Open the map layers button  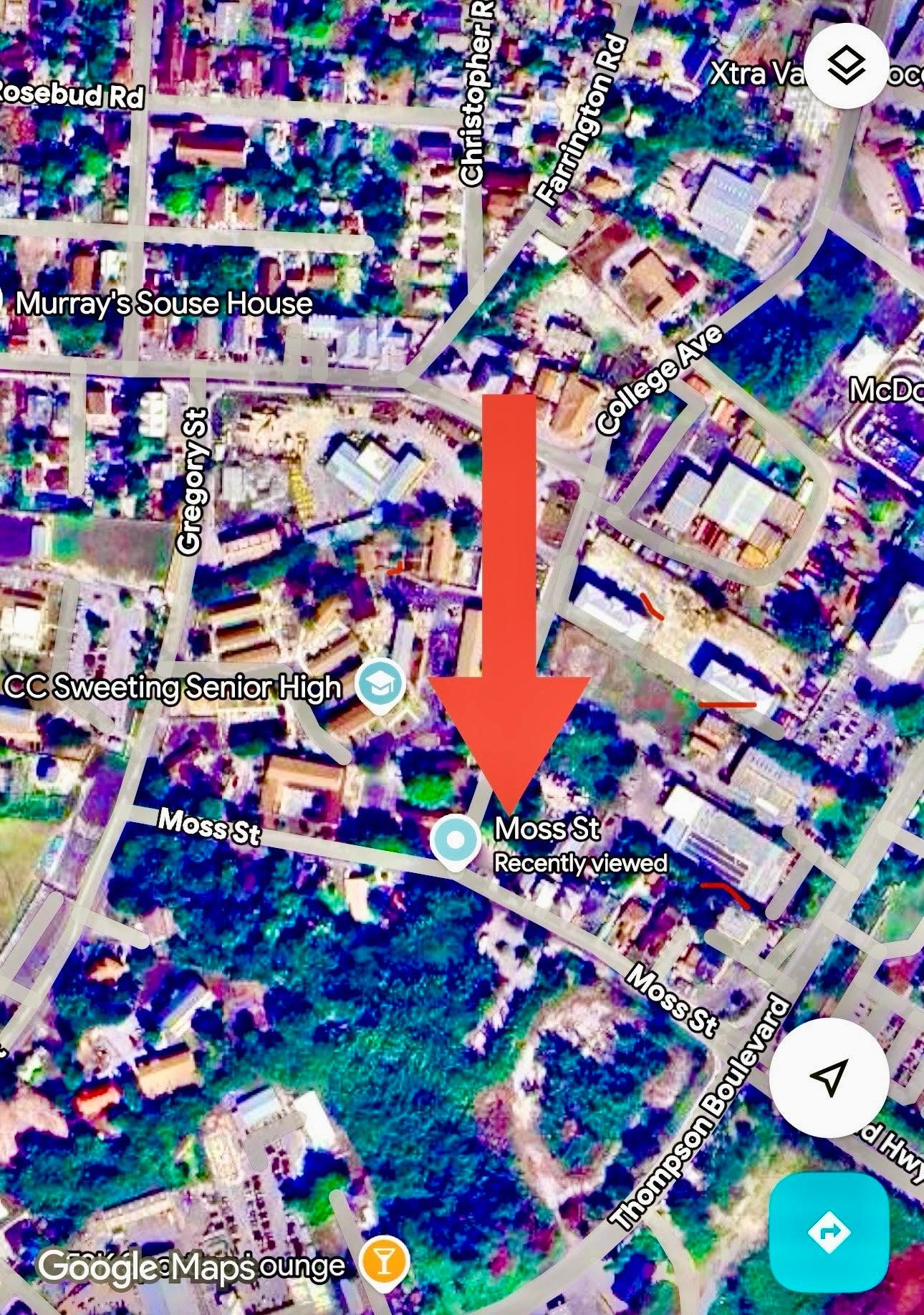pyautogui.click(x=846, y=67)
